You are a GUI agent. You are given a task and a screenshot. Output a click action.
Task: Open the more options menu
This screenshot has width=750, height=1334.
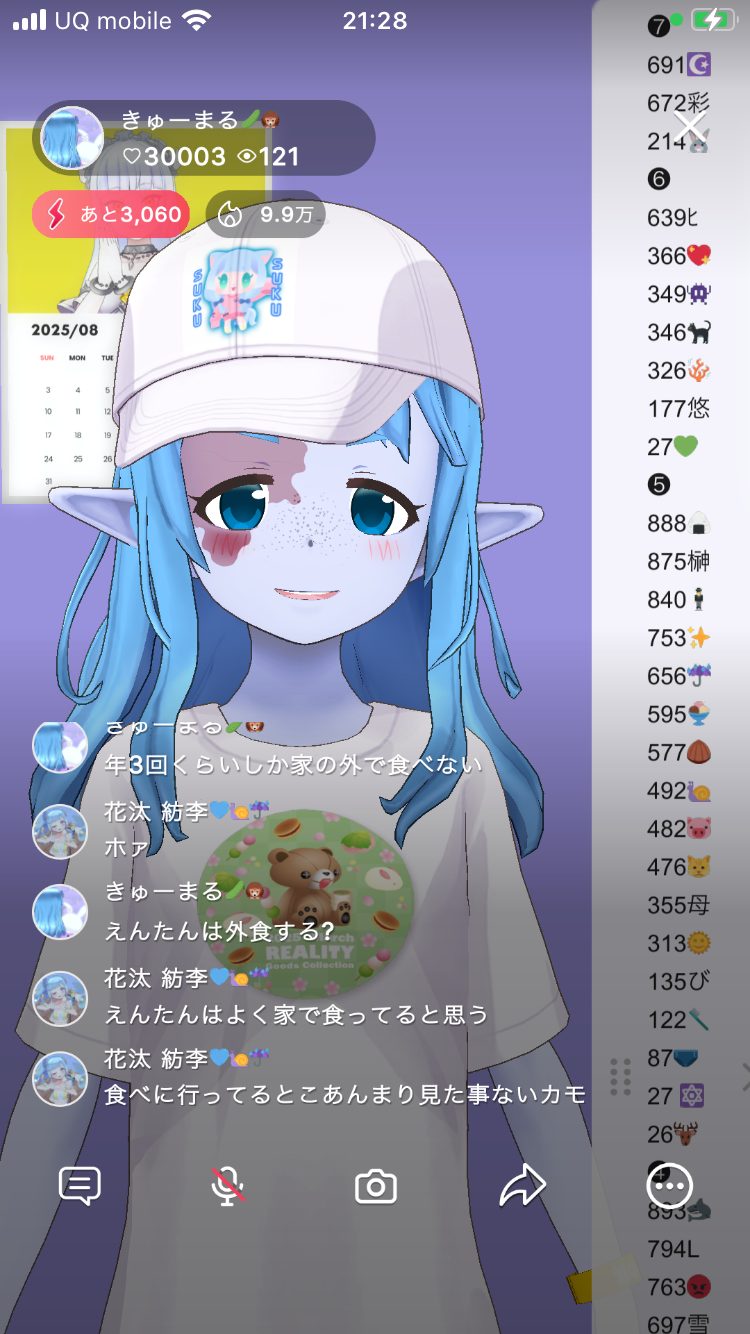669,1186
